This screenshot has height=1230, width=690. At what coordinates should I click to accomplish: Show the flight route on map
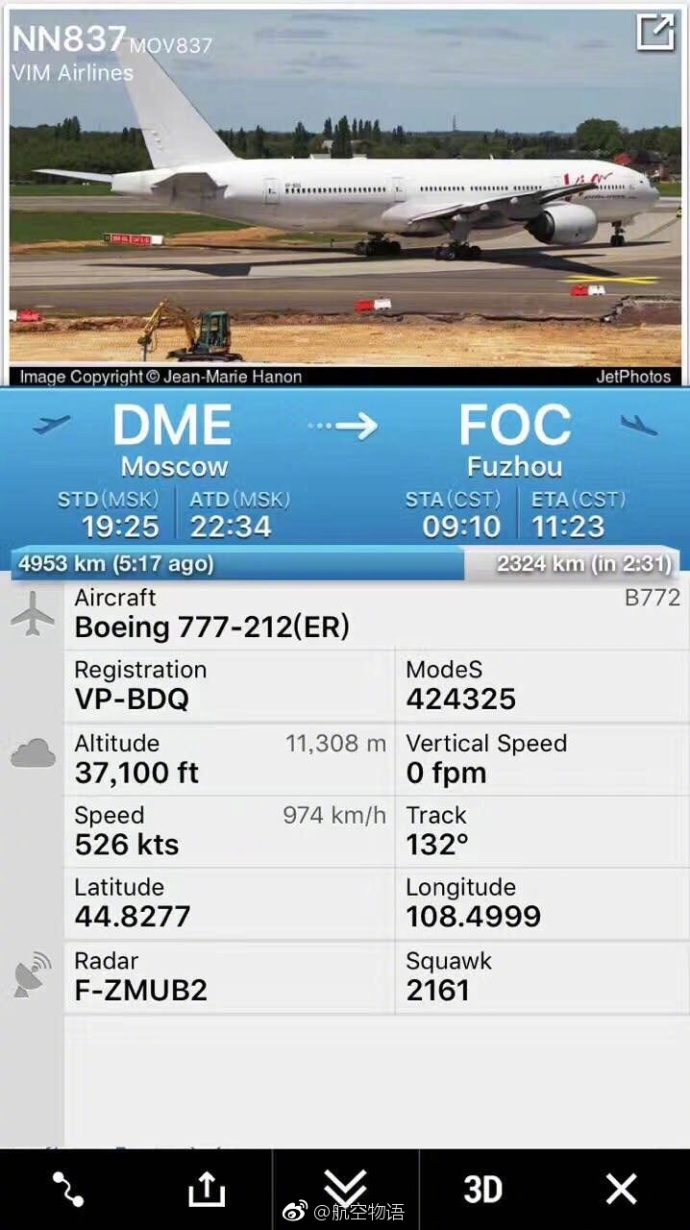[68, 1189]
